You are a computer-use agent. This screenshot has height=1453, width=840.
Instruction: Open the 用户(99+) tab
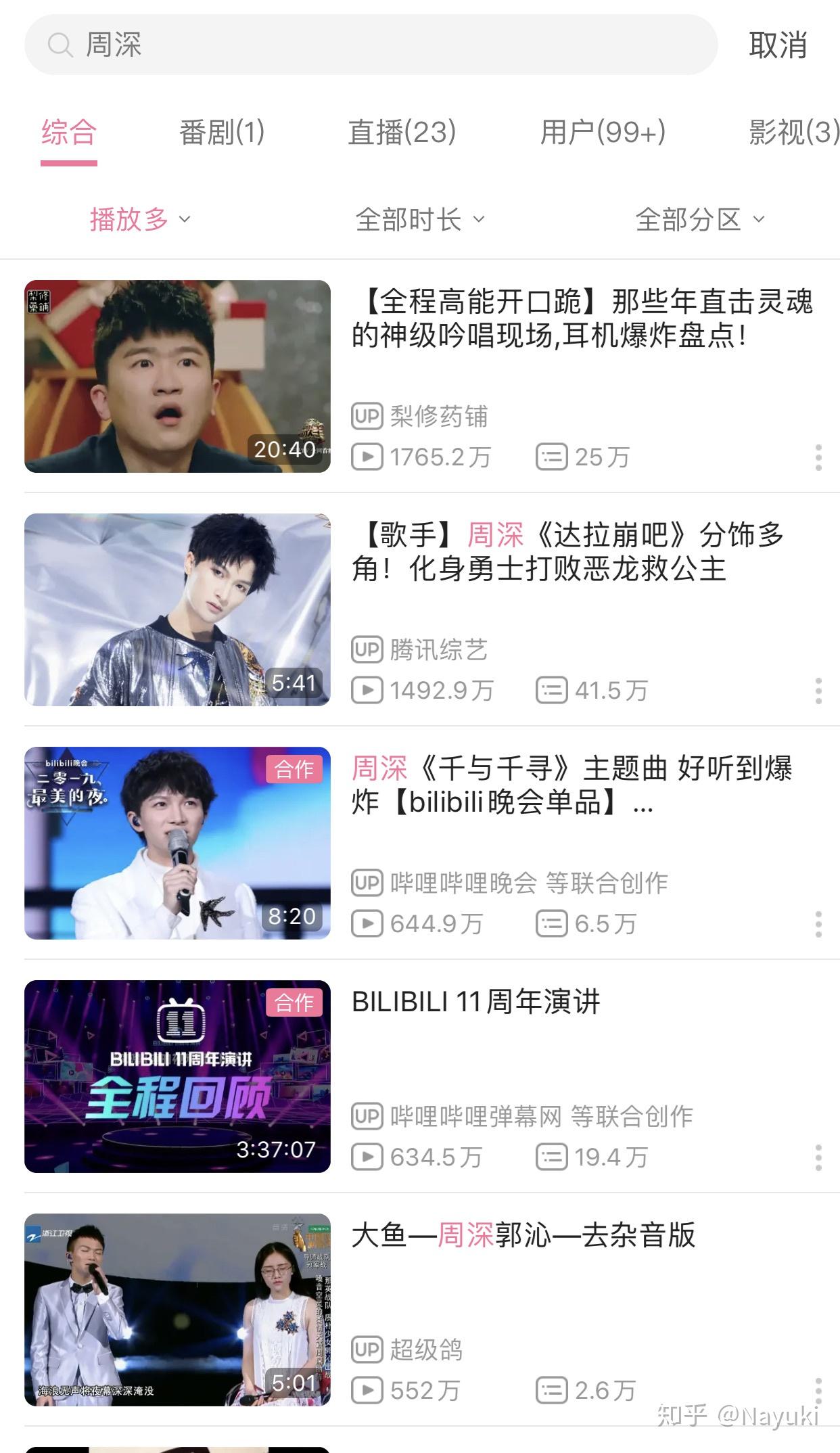(603, 132)
